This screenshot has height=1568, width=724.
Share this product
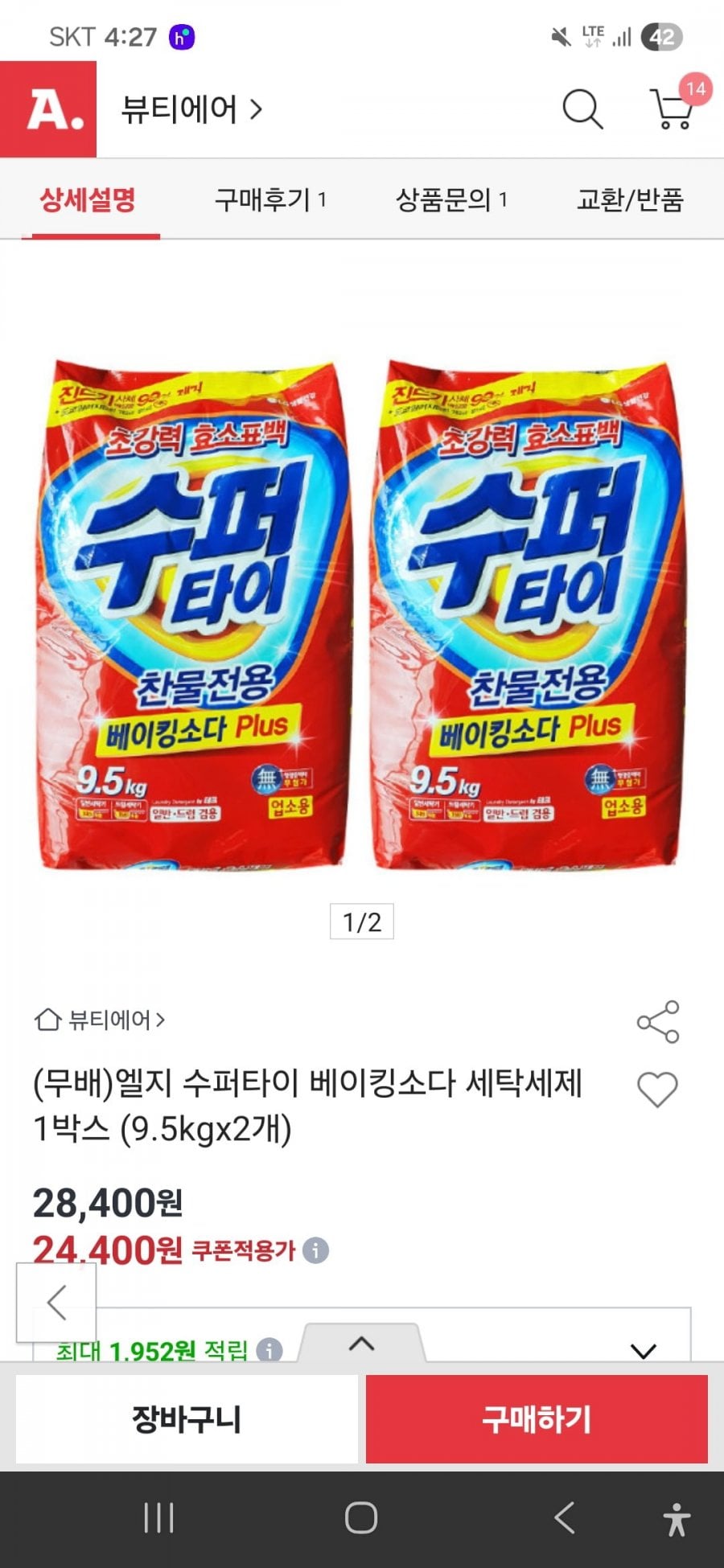click(x=658, y=1022)
